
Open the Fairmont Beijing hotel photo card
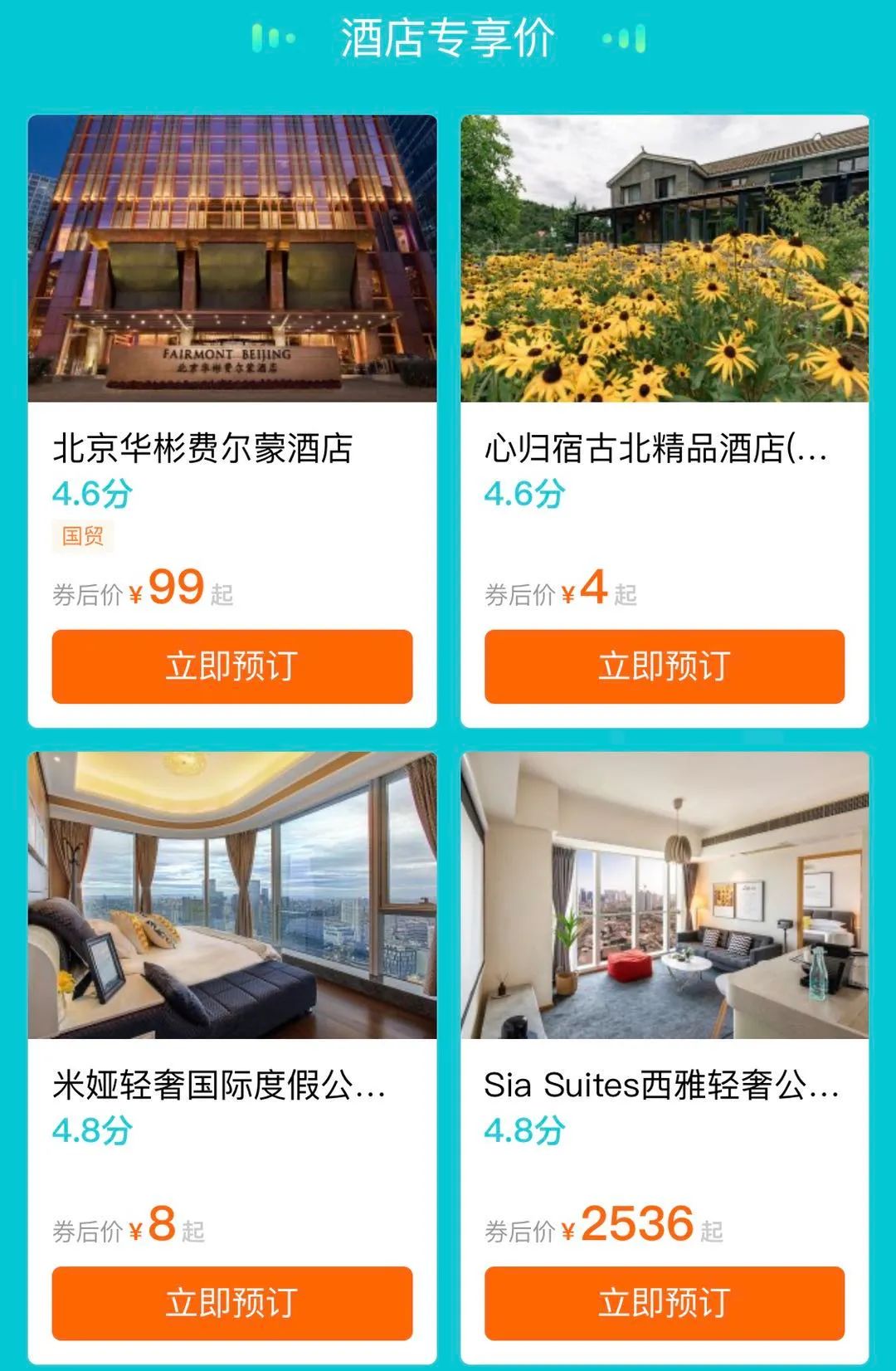pyautogui.click(x=231, y=258)
